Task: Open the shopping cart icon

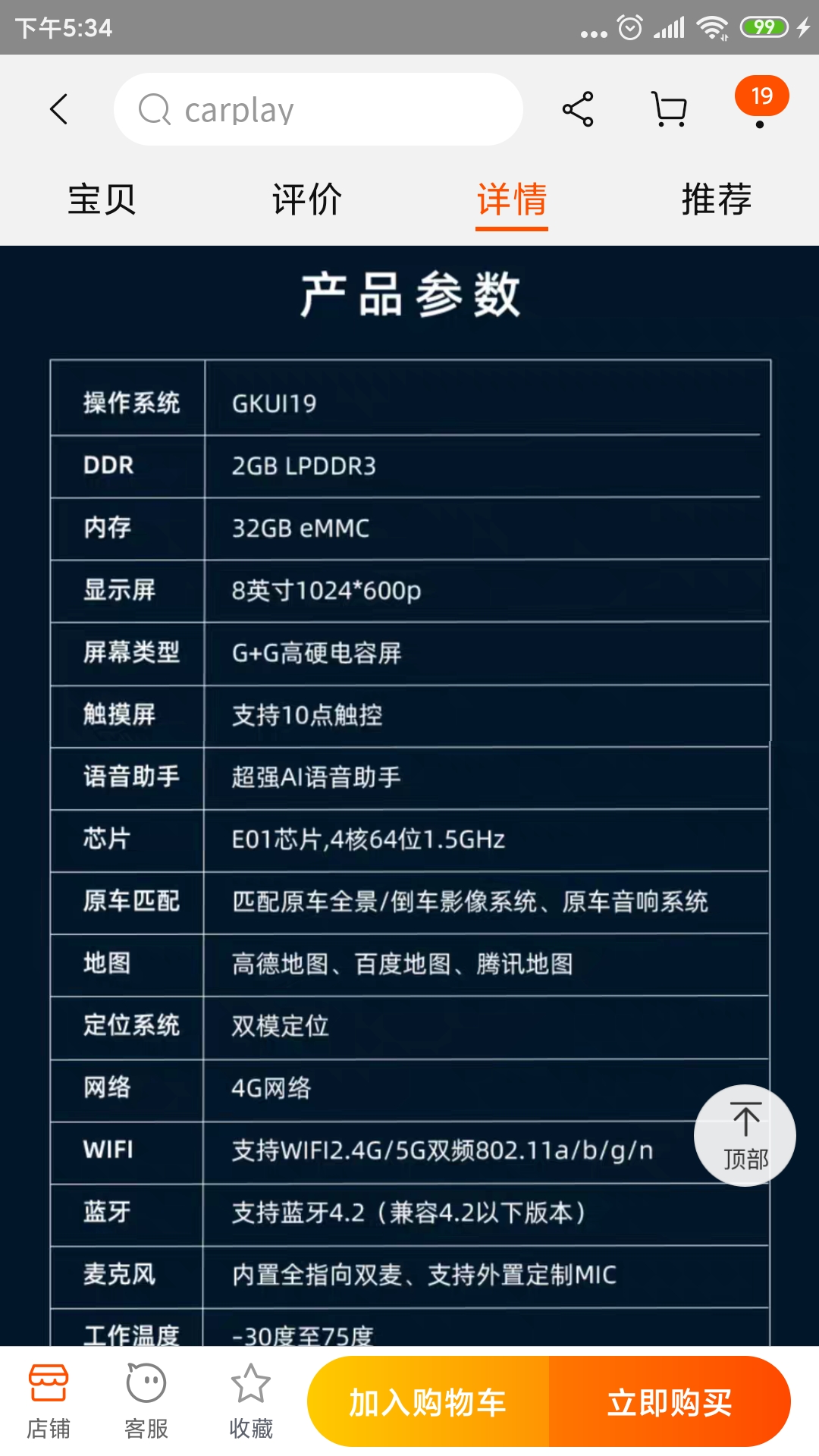Action: (670, 109)
